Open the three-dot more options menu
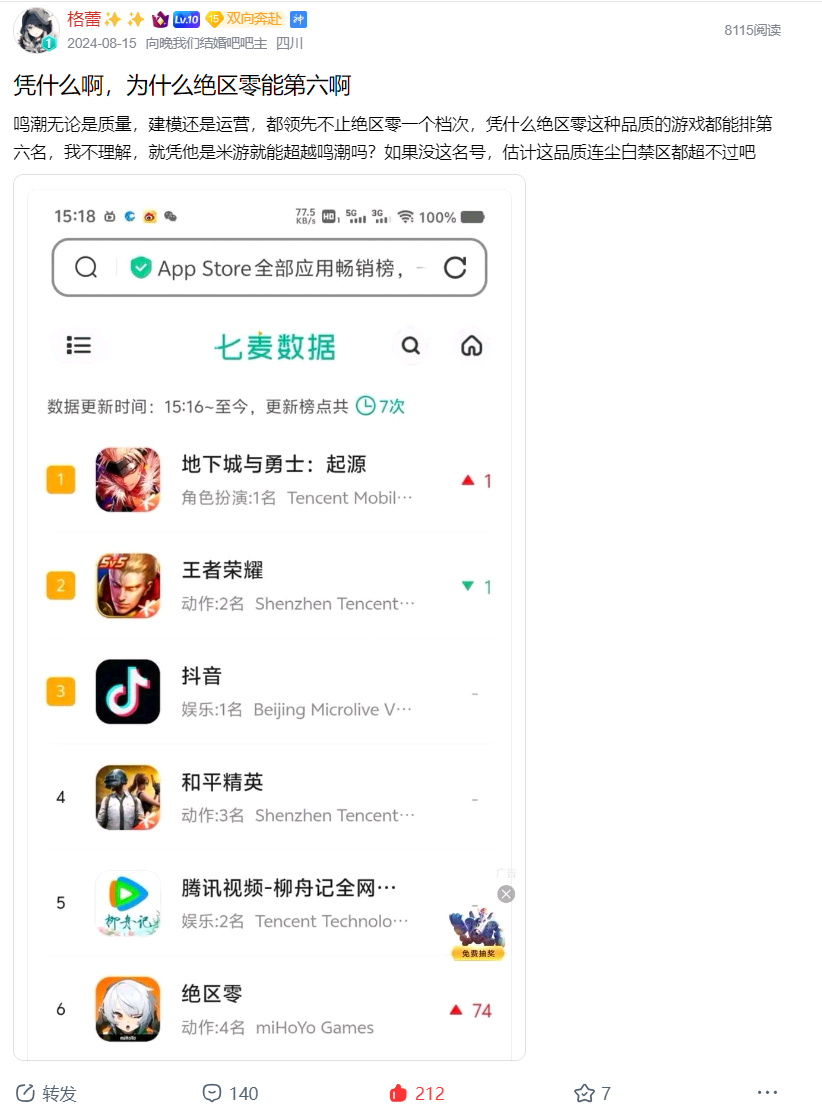Screen dimensions: 822x1113 click(767, 1092)
